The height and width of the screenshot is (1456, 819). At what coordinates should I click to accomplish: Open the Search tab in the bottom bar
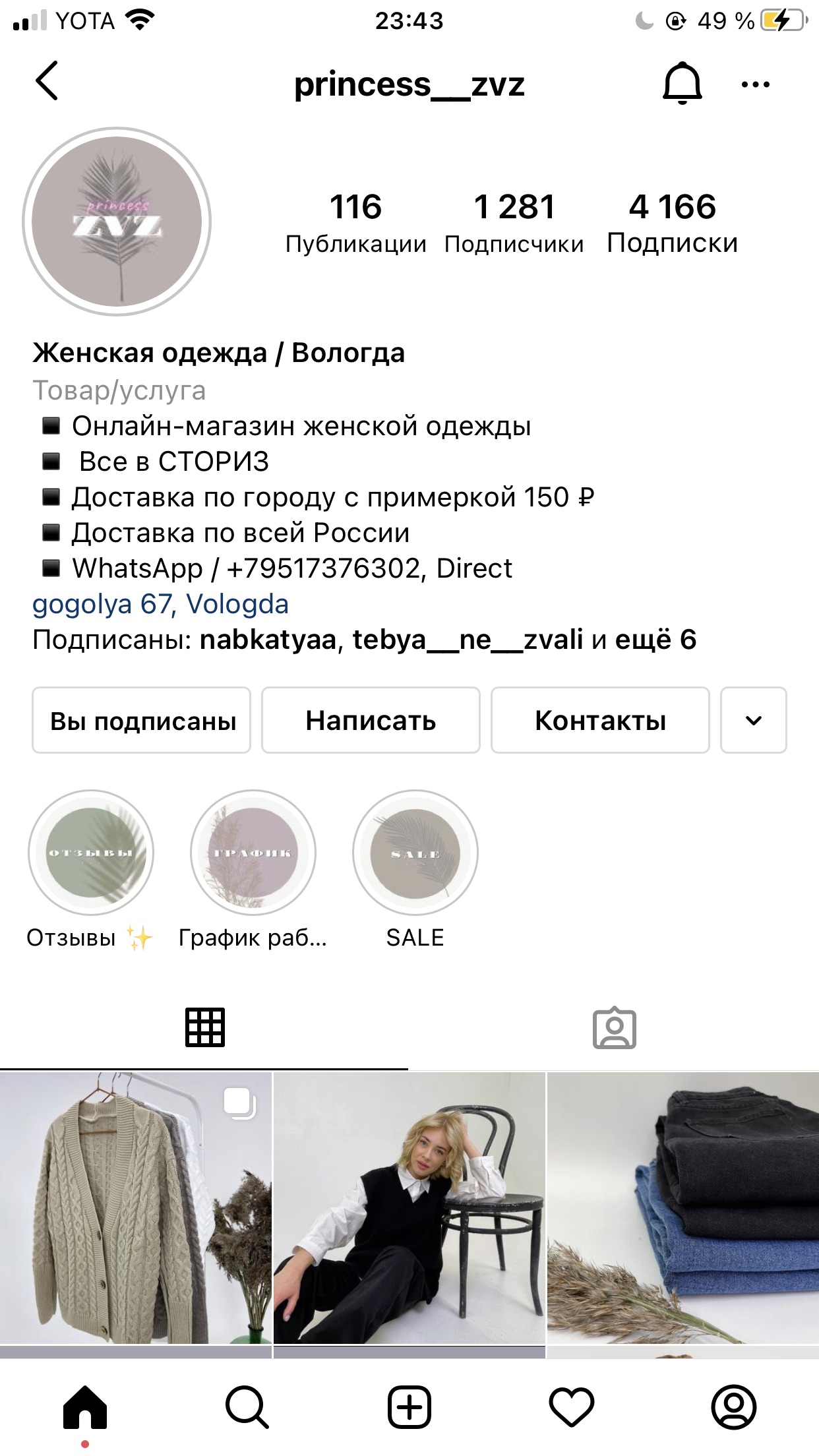click(x=247, y=1407)
